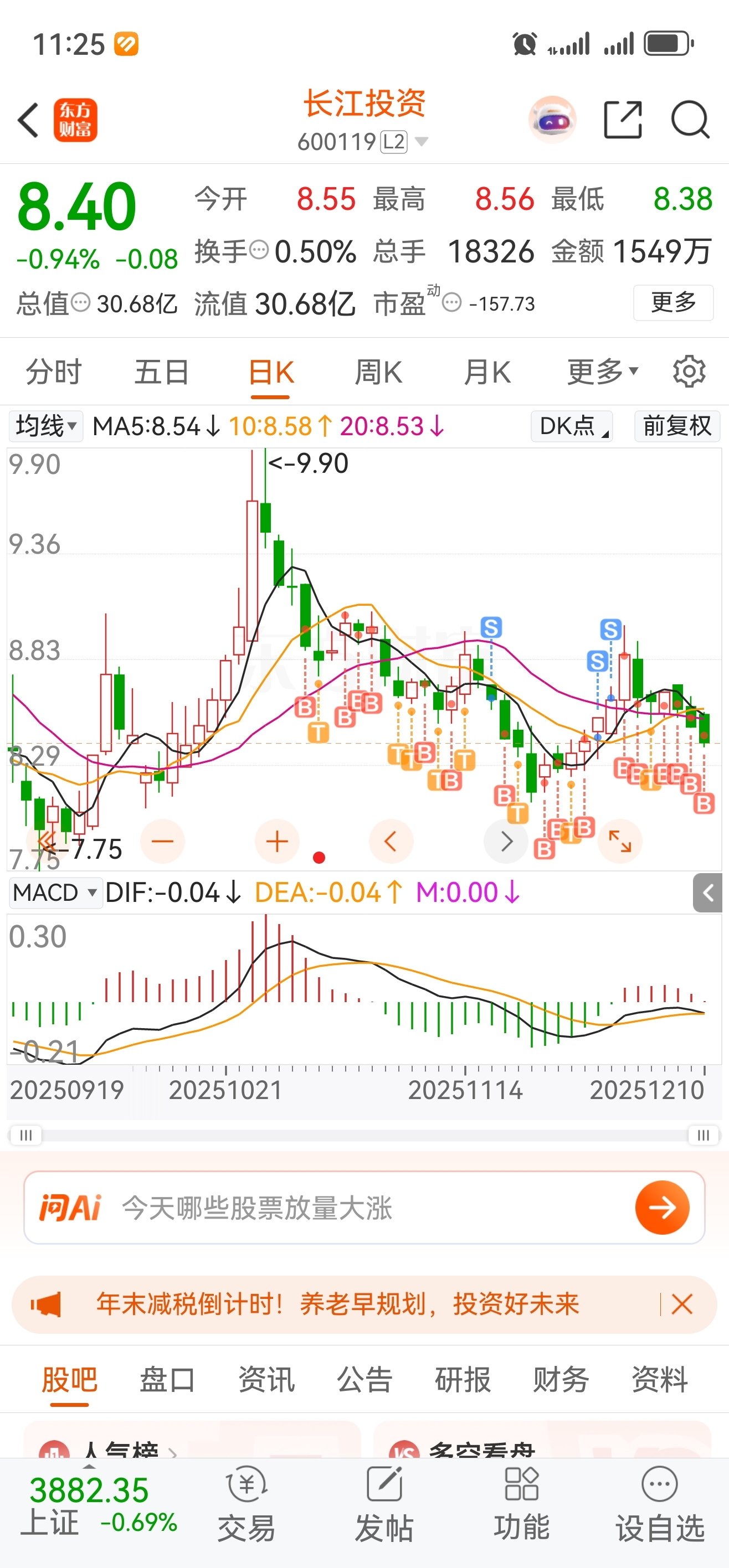Tap 更多 to show more quote data
This screenshot has width=729, height=1568.
pyautogui.click(x=673, y=302)
